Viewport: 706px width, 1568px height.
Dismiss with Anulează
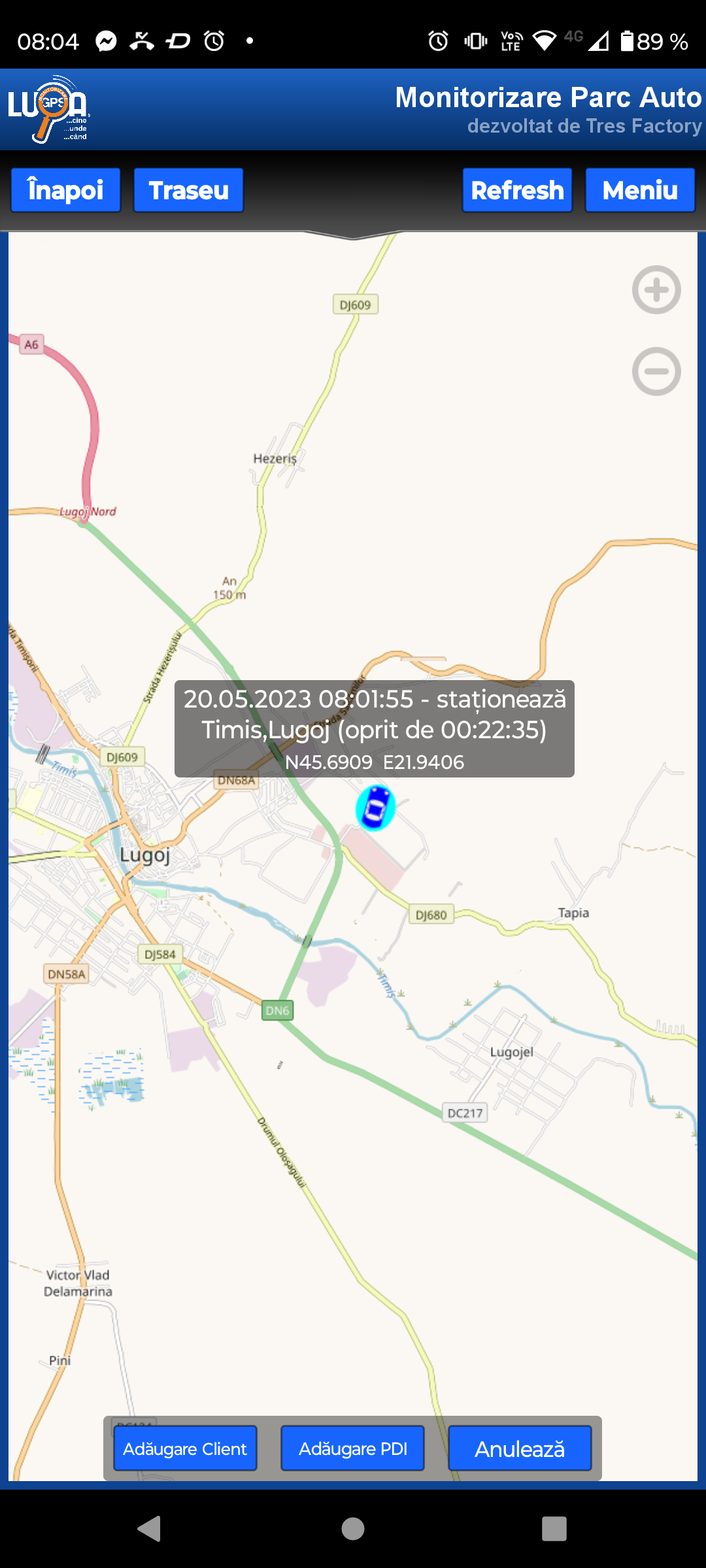click(520, 1448)
